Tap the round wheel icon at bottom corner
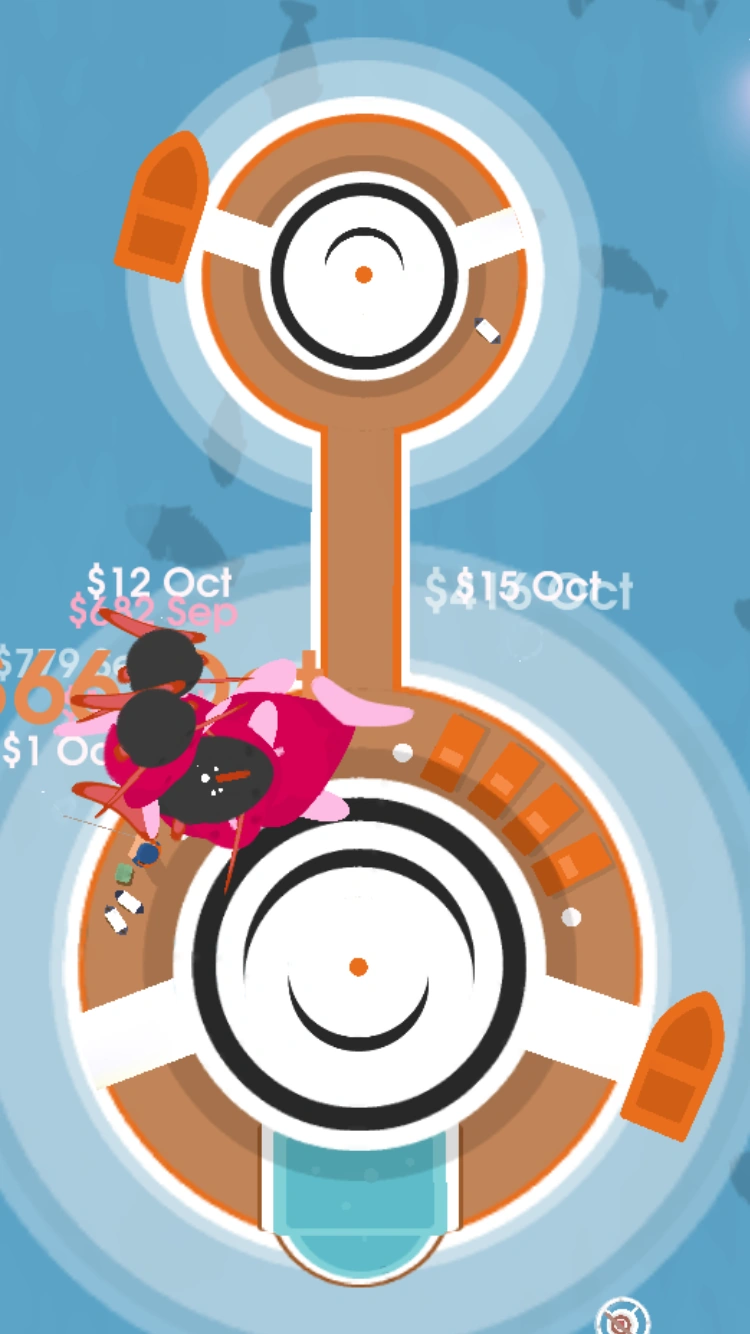This screenshot has width=750, height=1334. 622,1319
